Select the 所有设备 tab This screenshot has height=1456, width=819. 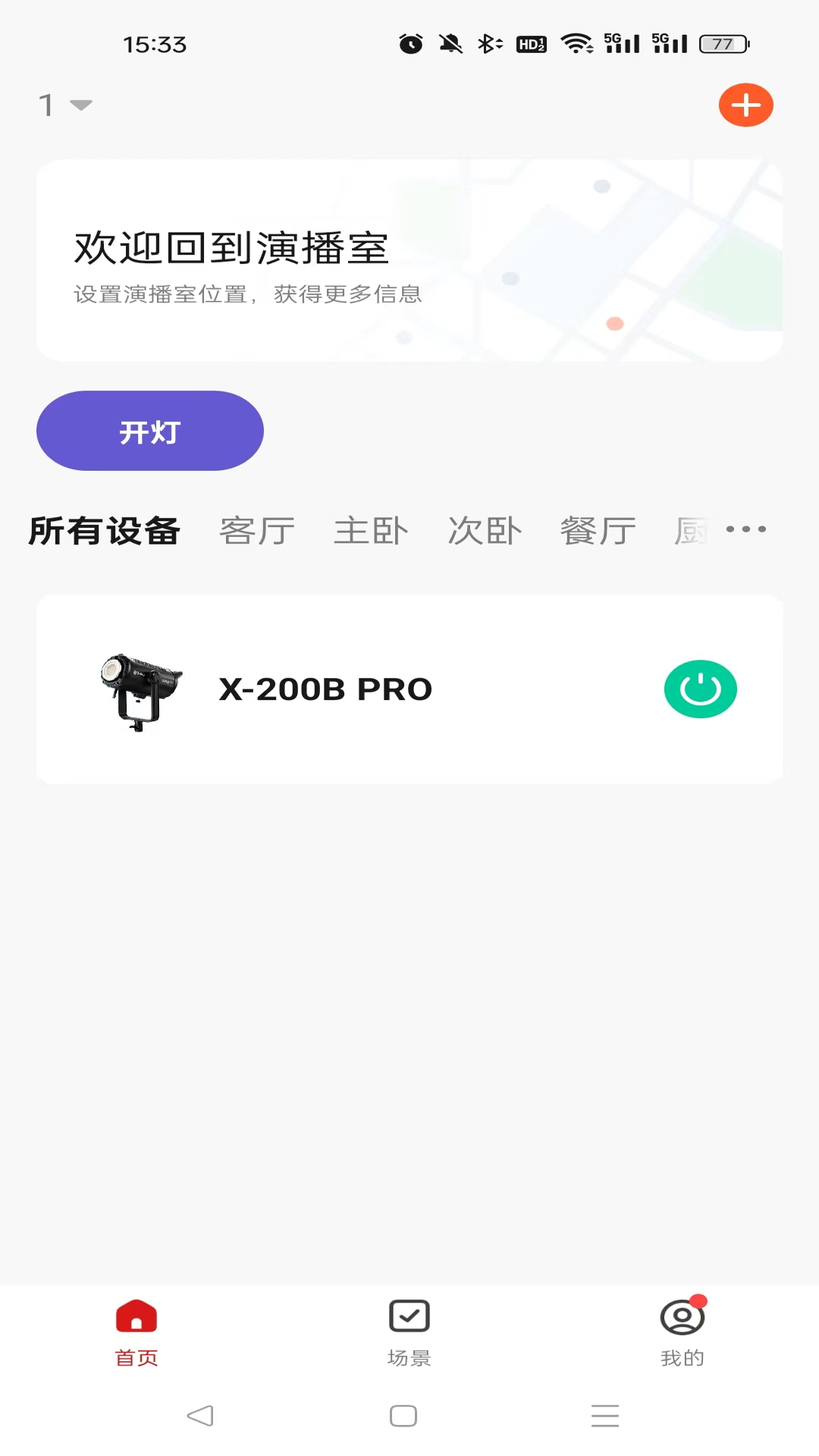coord(105,530)
